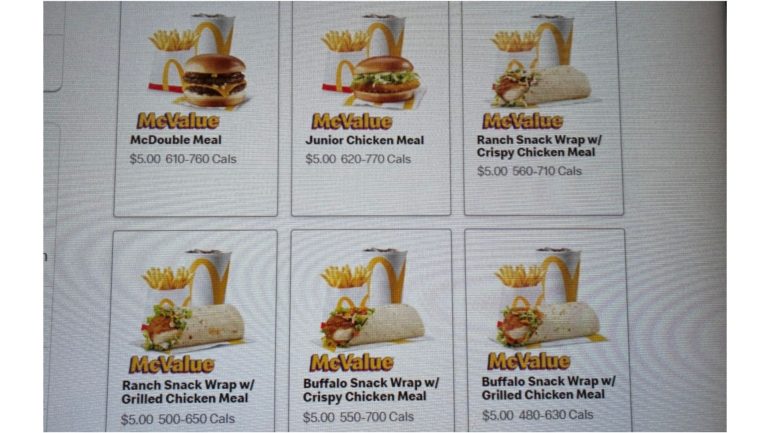Pick Ranch Snack Wrap w/ Grilled Chicken Meal
Image resolution: width=770 pixels, height=433 pixels.
pyautogui.click(x=194, y=332)
